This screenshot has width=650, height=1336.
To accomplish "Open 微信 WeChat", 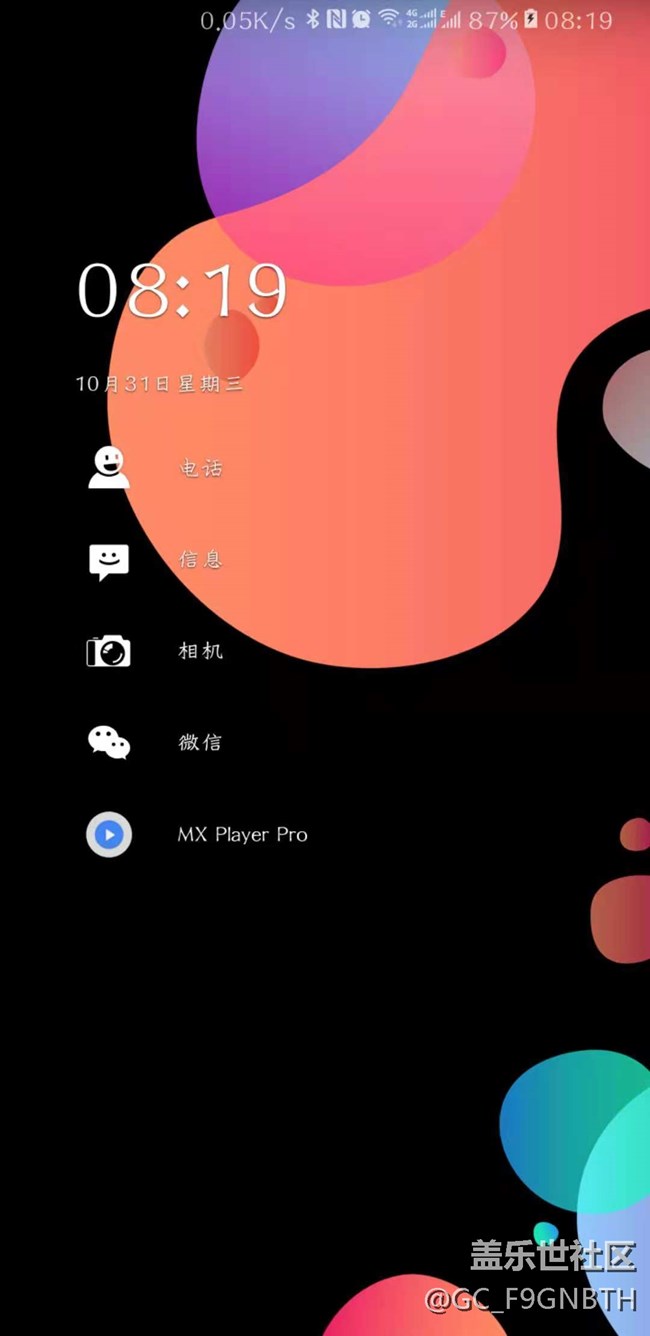I will click(109, 742).
